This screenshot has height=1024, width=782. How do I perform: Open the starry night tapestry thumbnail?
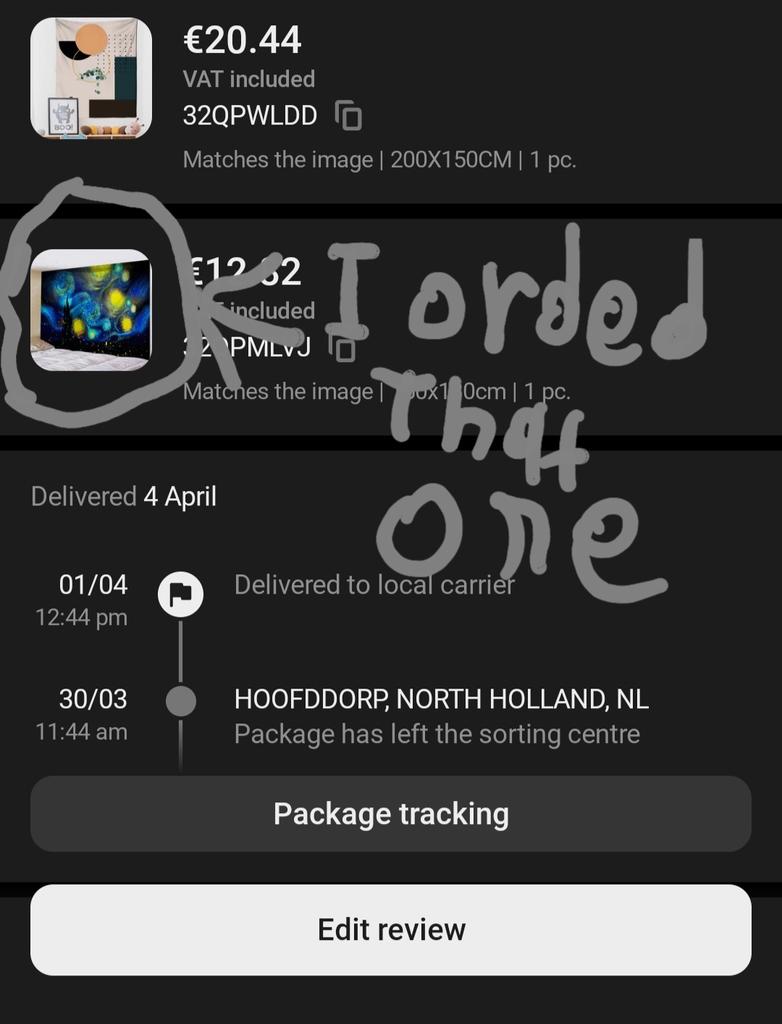pos(91,310)
